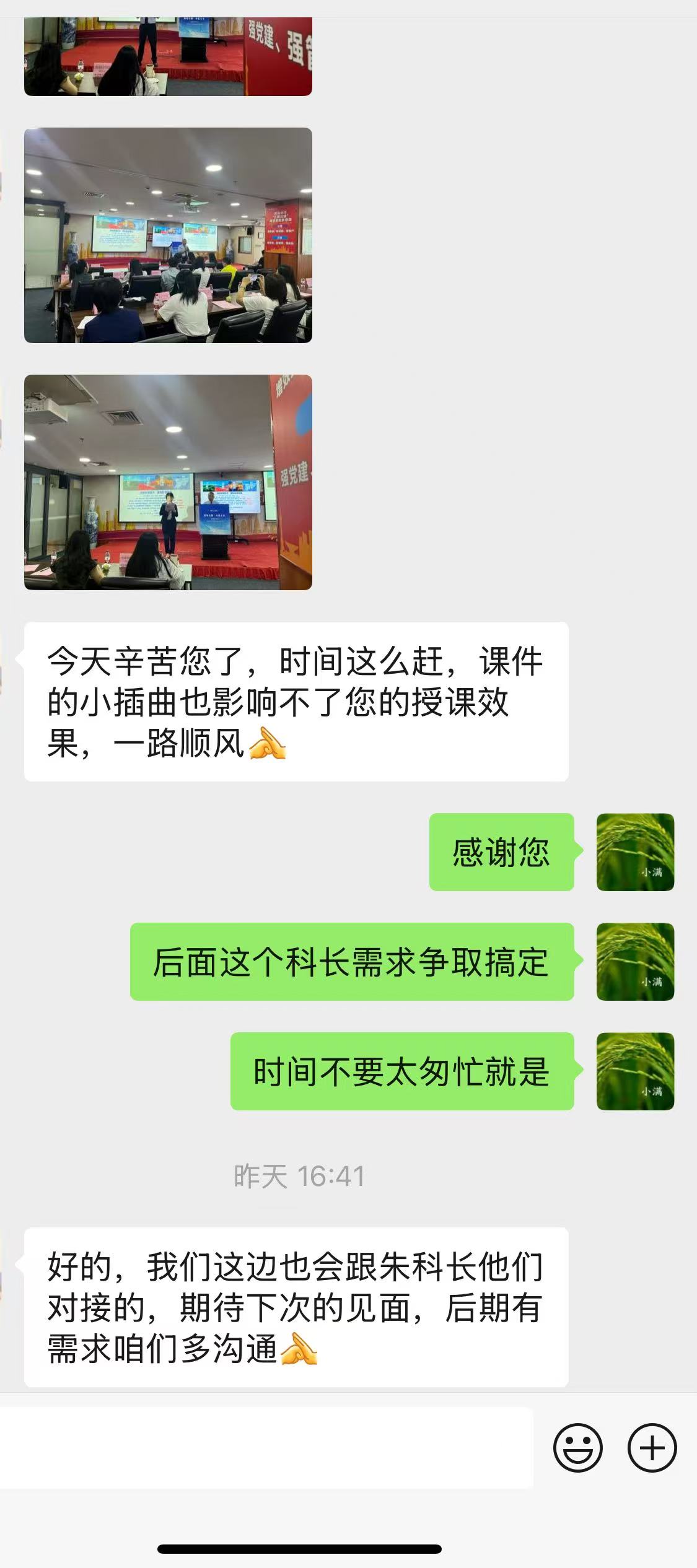Open the photo with the standing presenter
697x1568 pixels.
(168, 482)
